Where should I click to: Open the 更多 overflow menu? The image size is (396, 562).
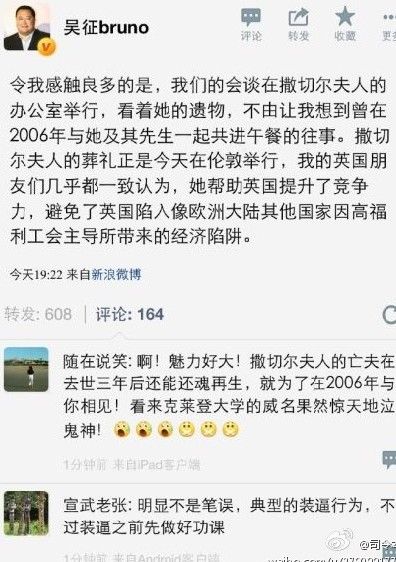[x=388, y=24]
